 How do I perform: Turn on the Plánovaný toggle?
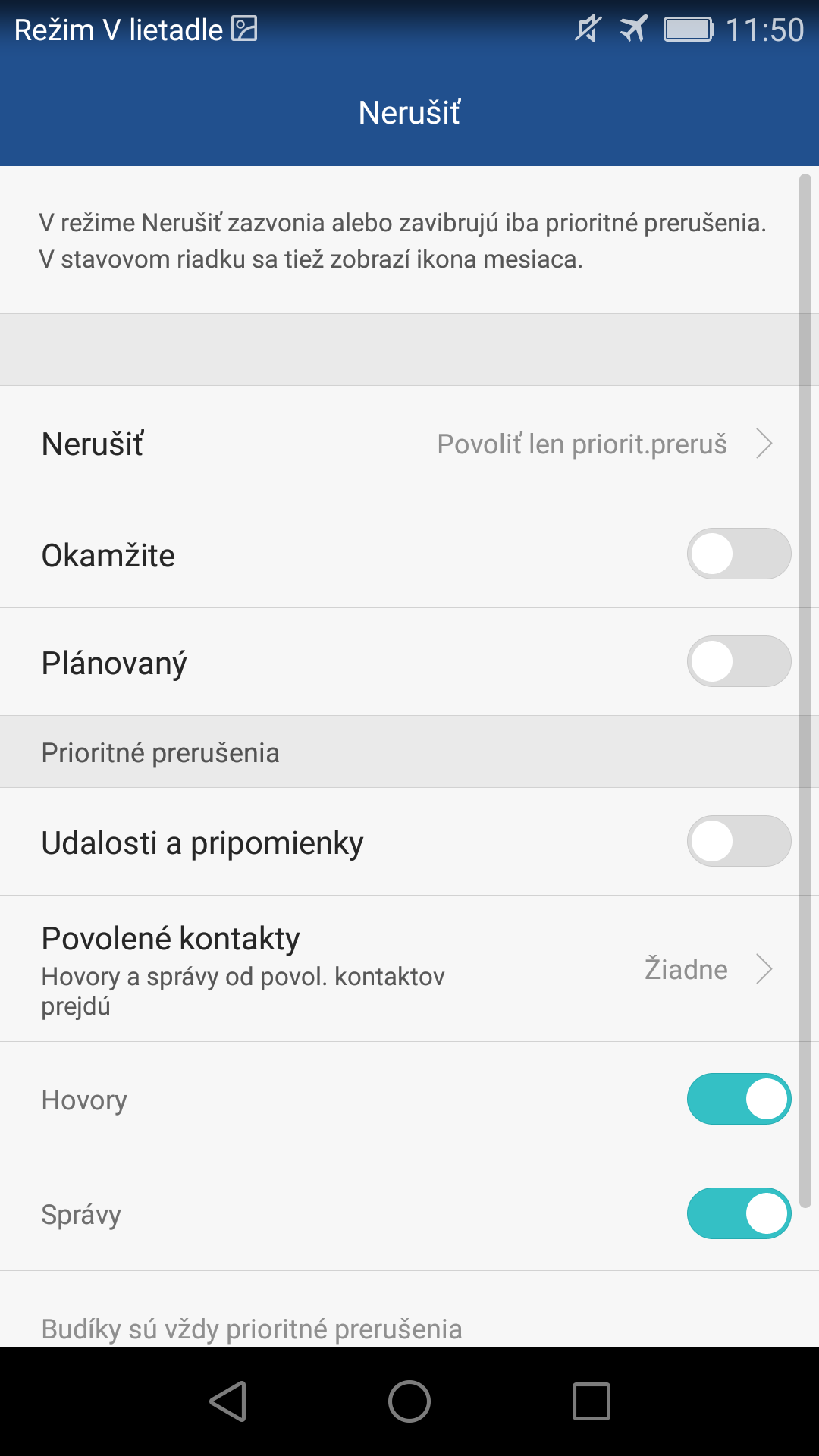click(x=739, y=662)
